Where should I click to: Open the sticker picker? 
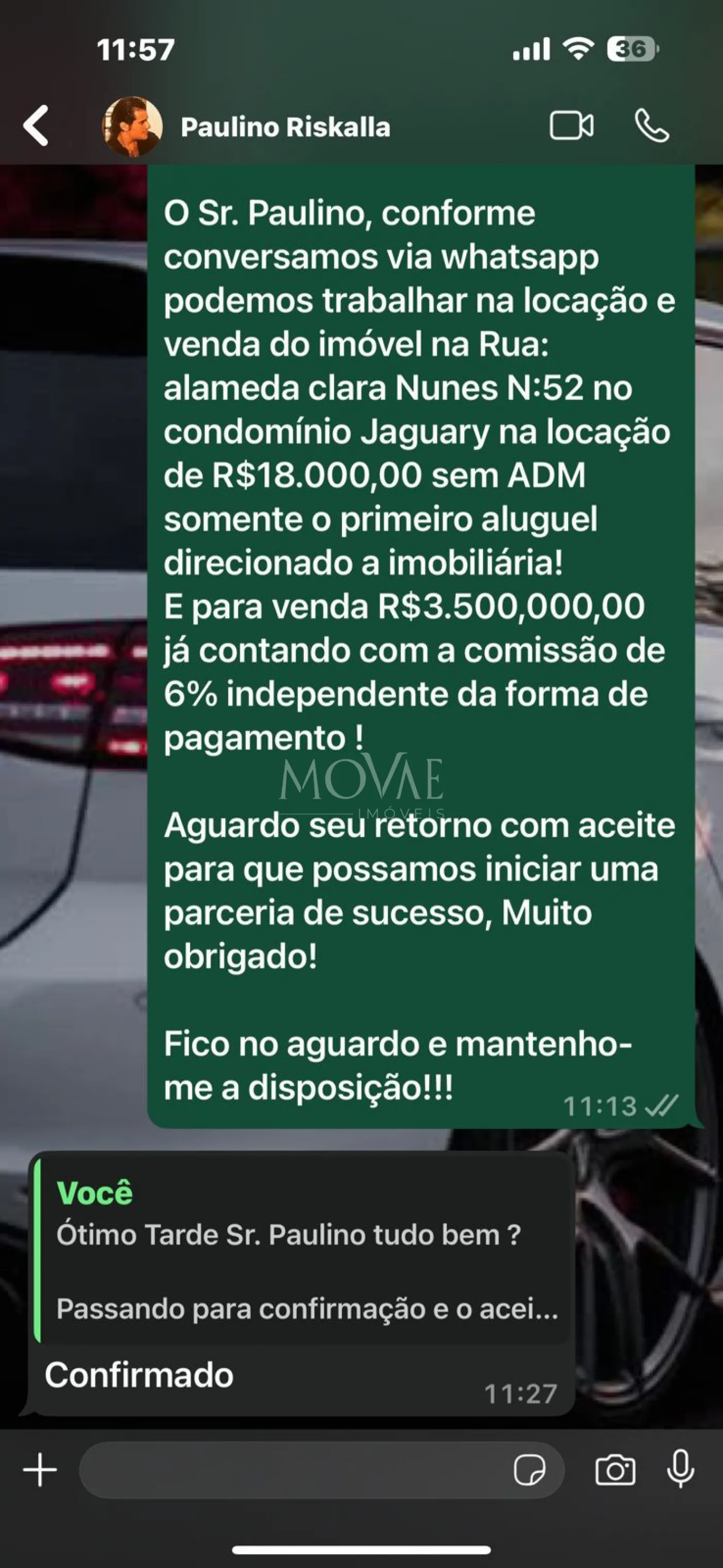point(529,1470)
